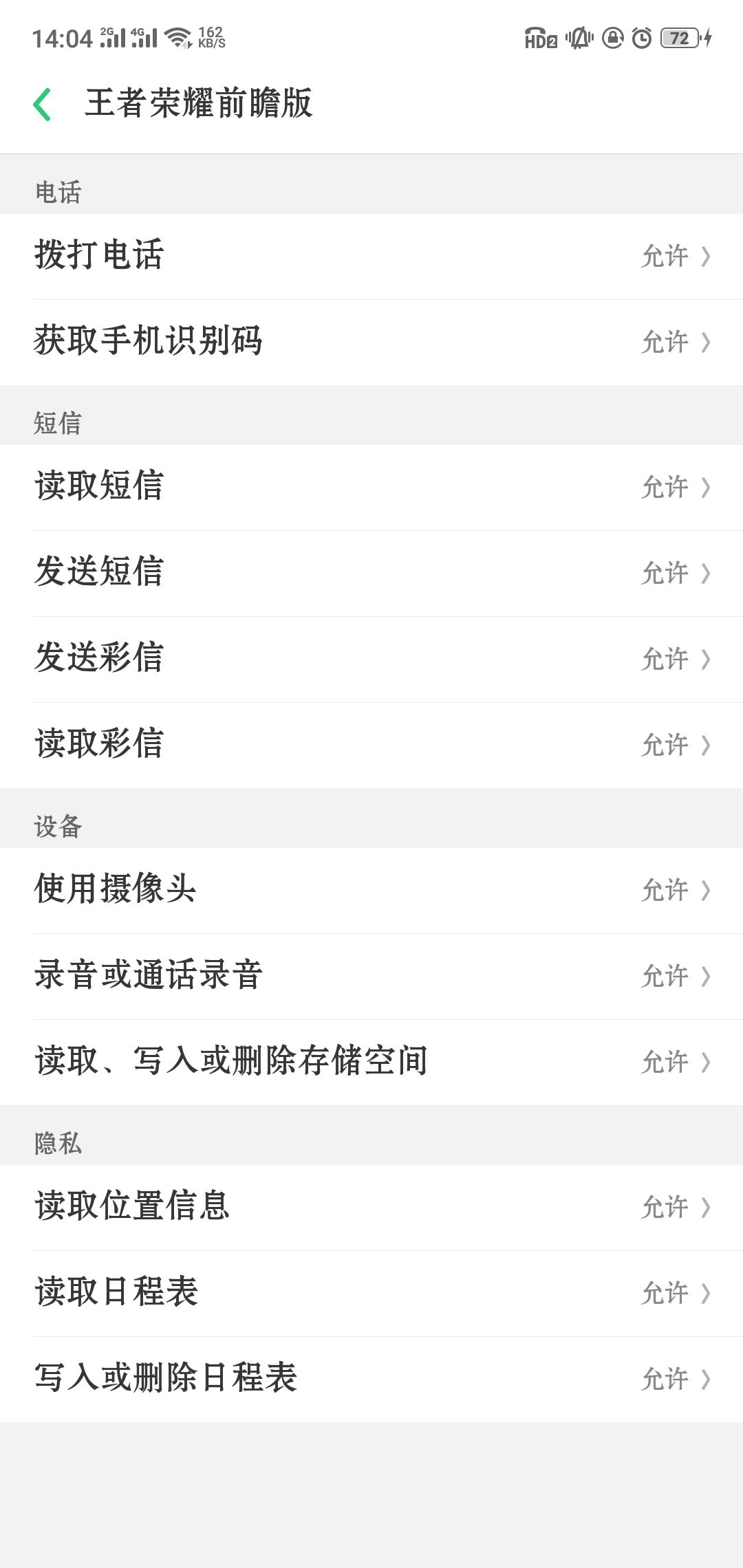Image resolution: width=743 pixels, height=1568 pixels.
Task: Change the 录音或通话录音 permission
Action: pyautogui.click(x=371, y=977)
